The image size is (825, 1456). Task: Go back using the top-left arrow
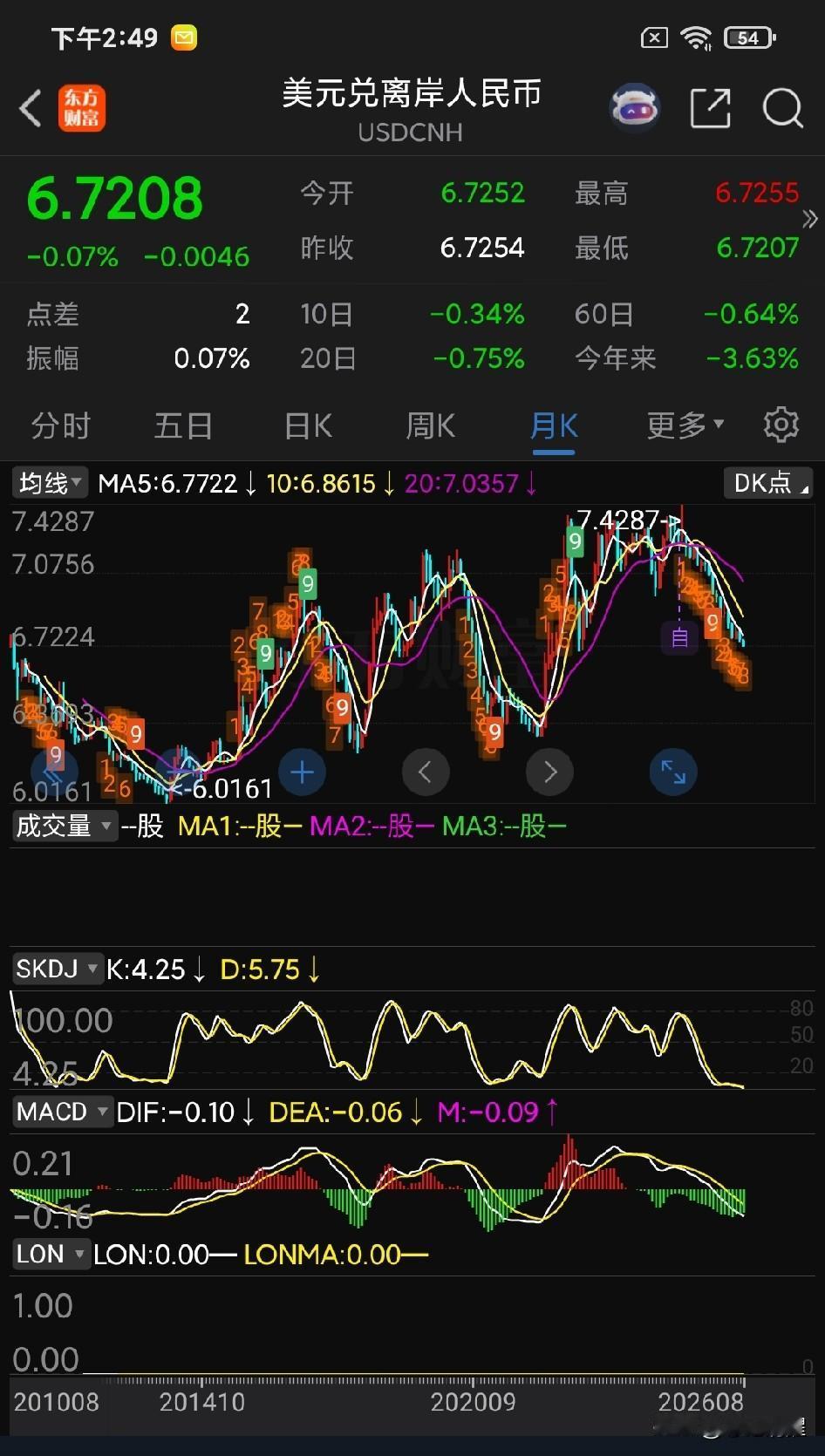click(x=31, y=109)
